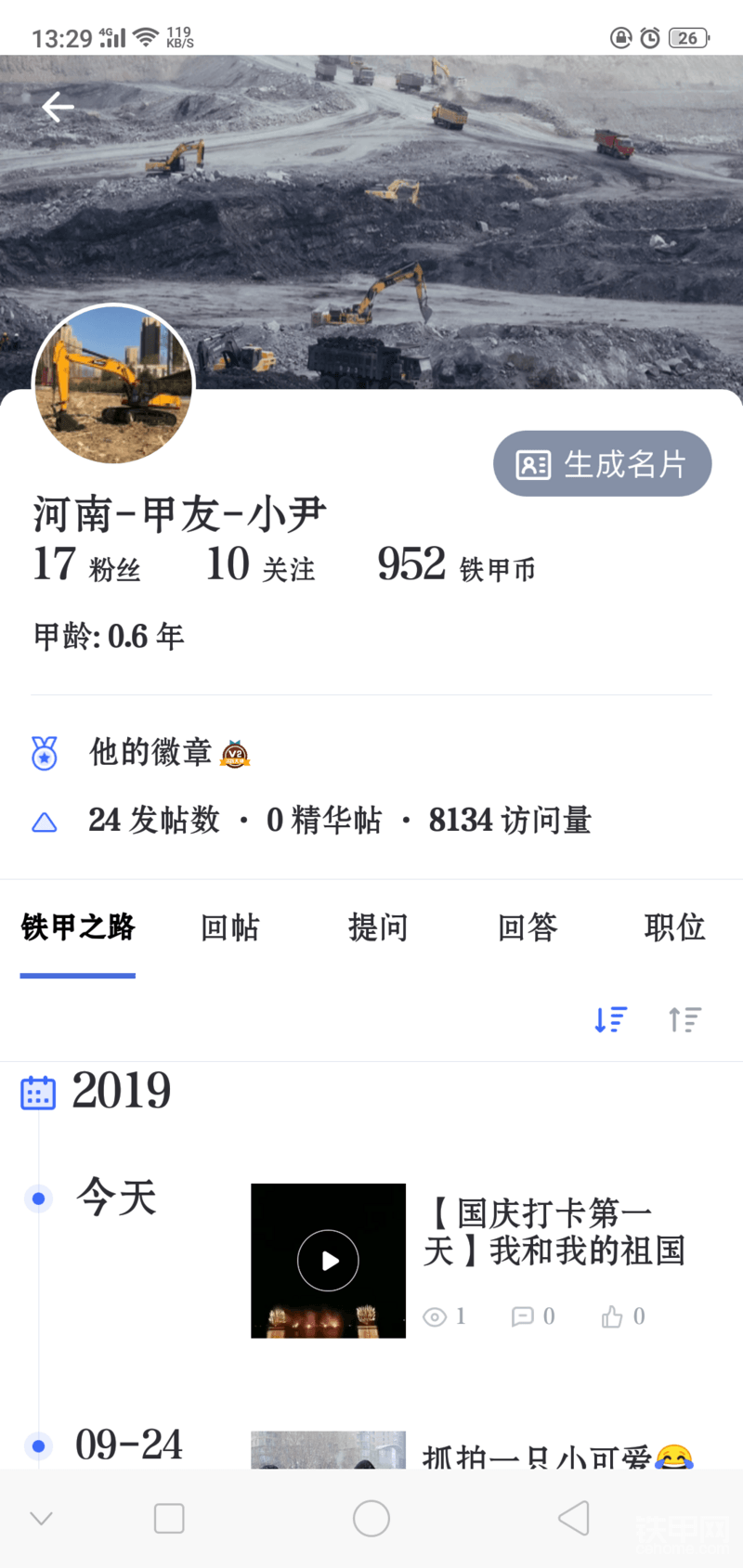View the 17 粉丝 followers list
This screenshot has height=1568, width=743.
87,565
